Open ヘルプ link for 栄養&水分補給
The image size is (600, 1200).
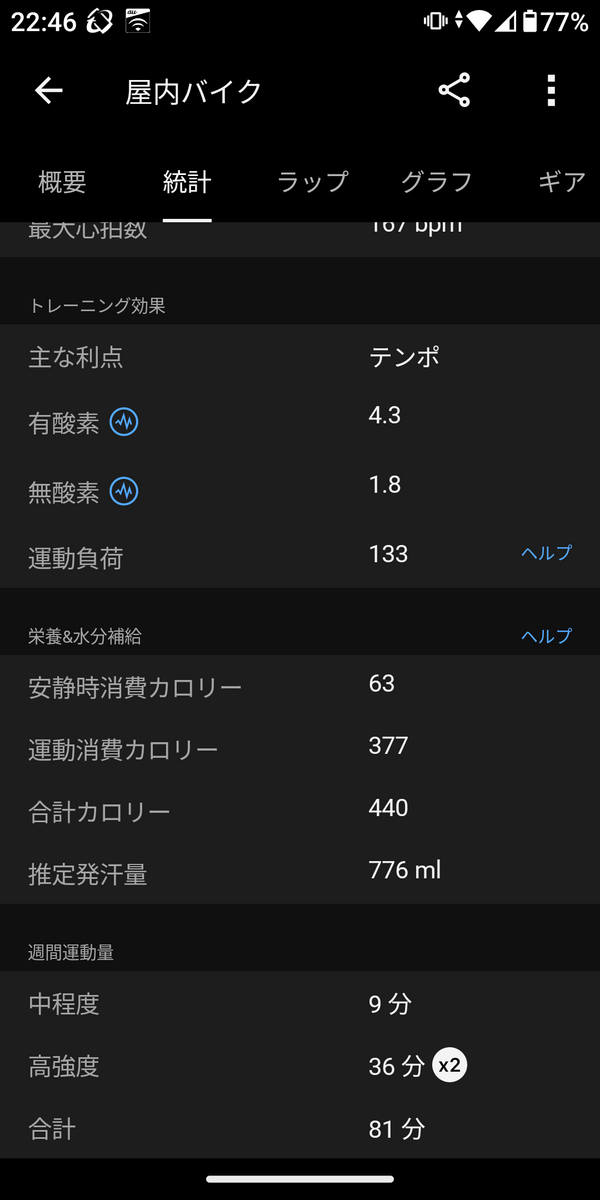546,636
